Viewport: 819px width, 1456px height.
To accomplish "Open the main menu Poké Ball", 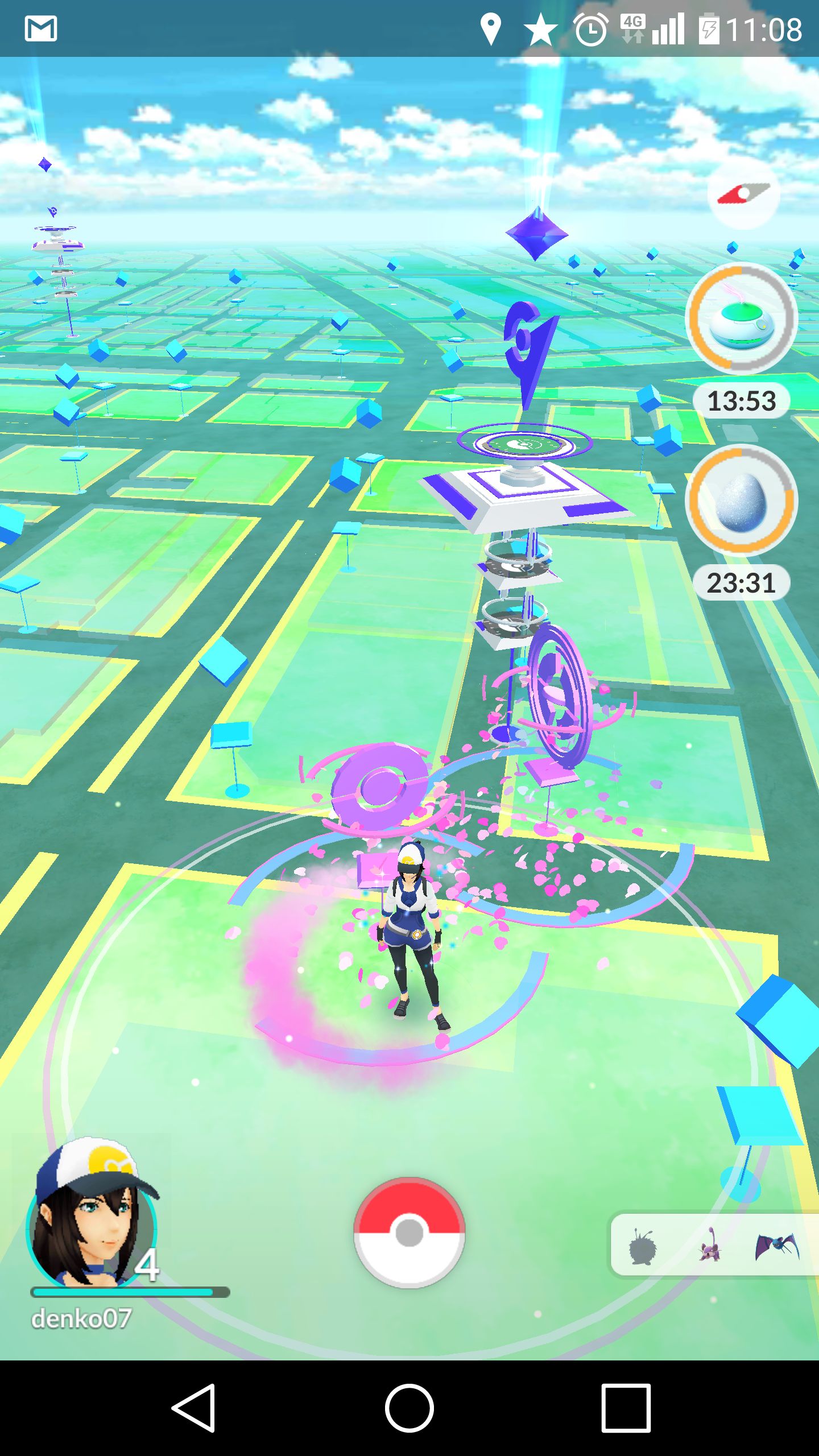I will coord(409,1232).
